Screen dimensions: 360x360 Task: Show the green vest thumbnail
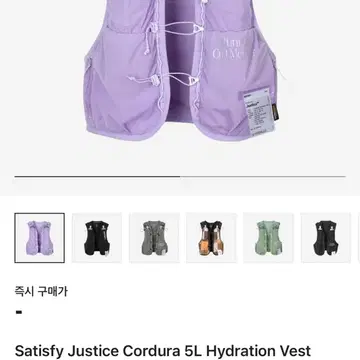[269, 238]
